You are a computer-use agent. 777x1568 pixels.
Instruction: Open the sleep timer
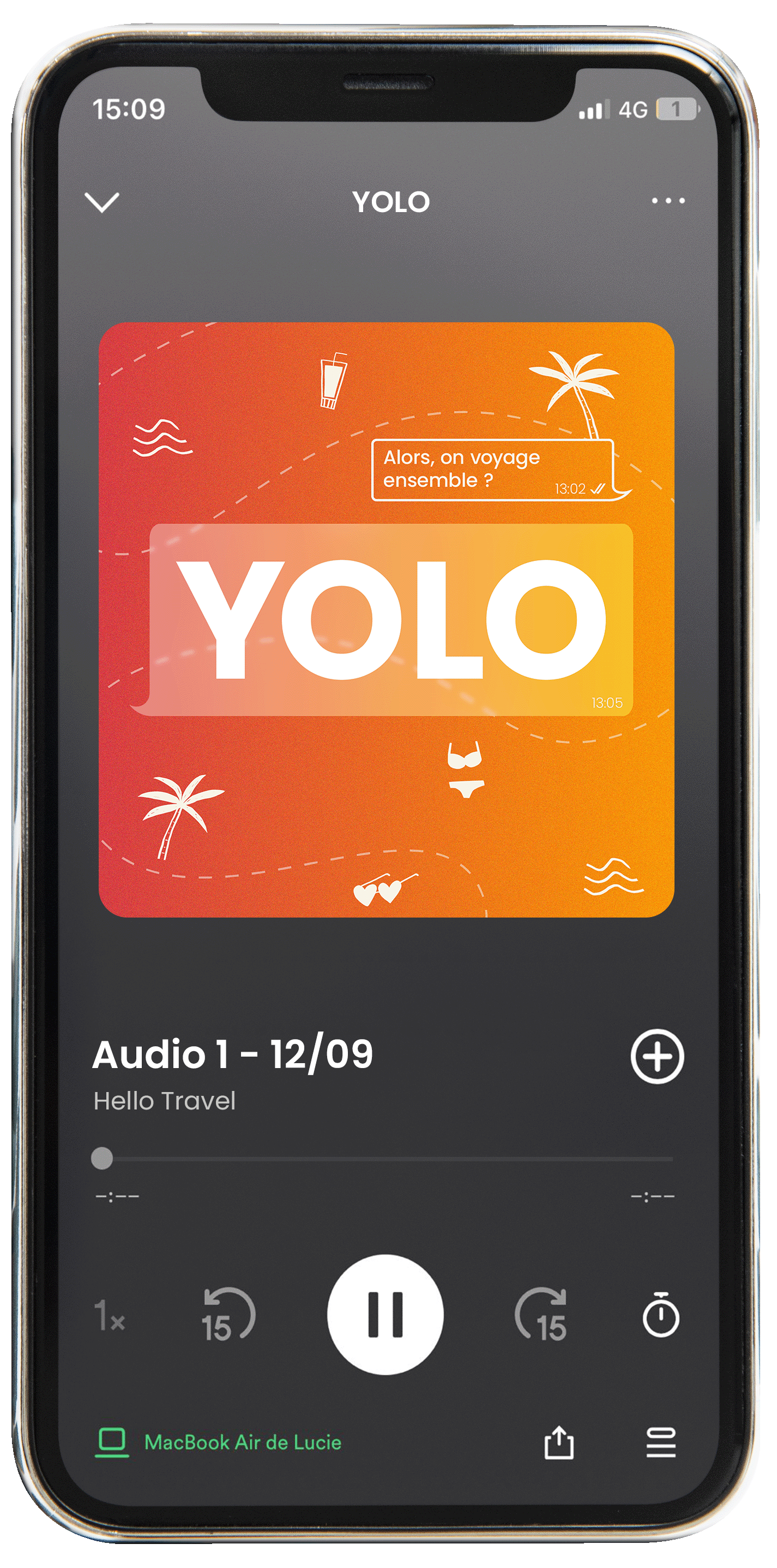click(x=661, y=1316)
